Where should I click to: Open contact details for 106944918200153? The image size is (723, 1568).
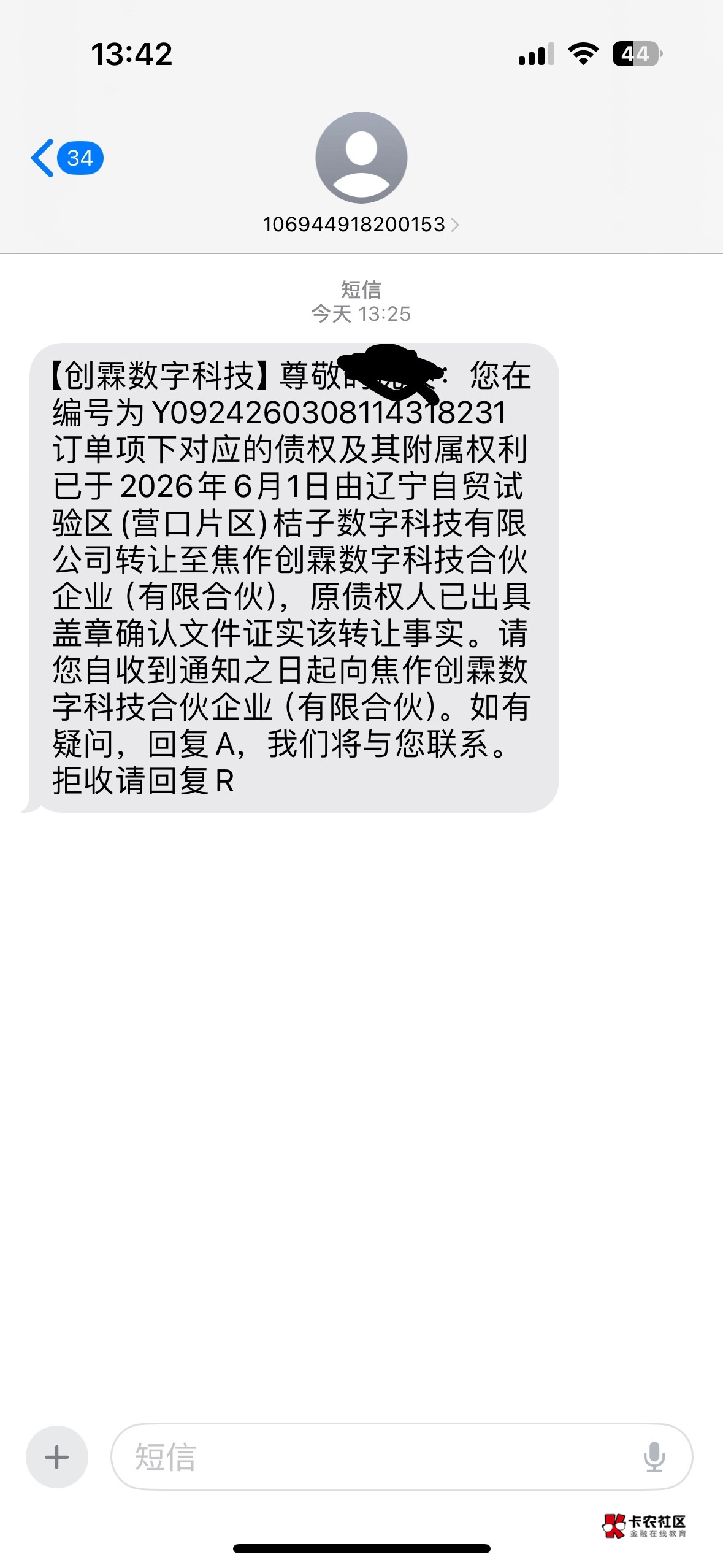tap(361, 225)
